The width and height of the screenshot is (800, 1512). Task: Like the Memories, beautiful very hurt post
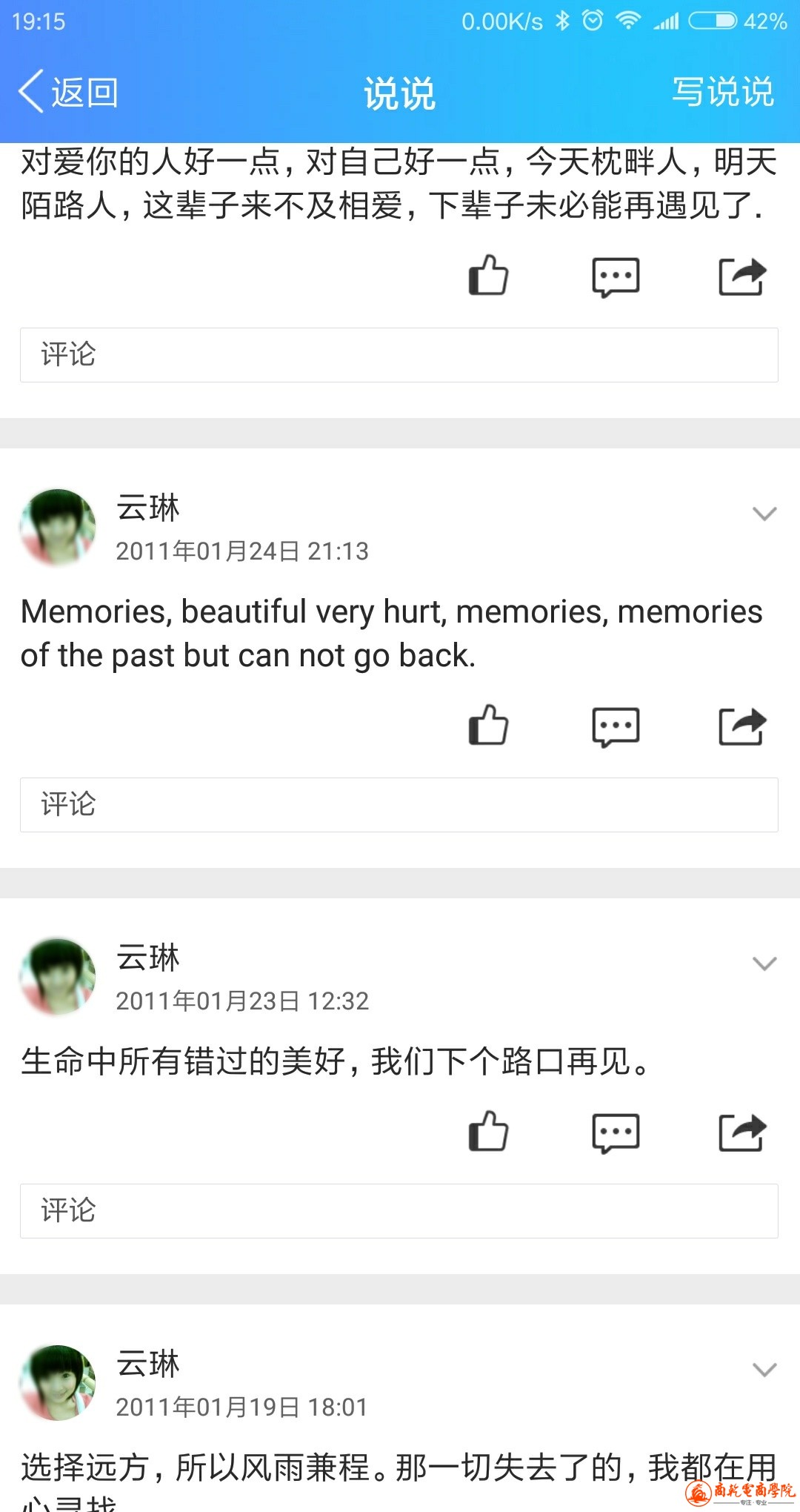point(489,725)
